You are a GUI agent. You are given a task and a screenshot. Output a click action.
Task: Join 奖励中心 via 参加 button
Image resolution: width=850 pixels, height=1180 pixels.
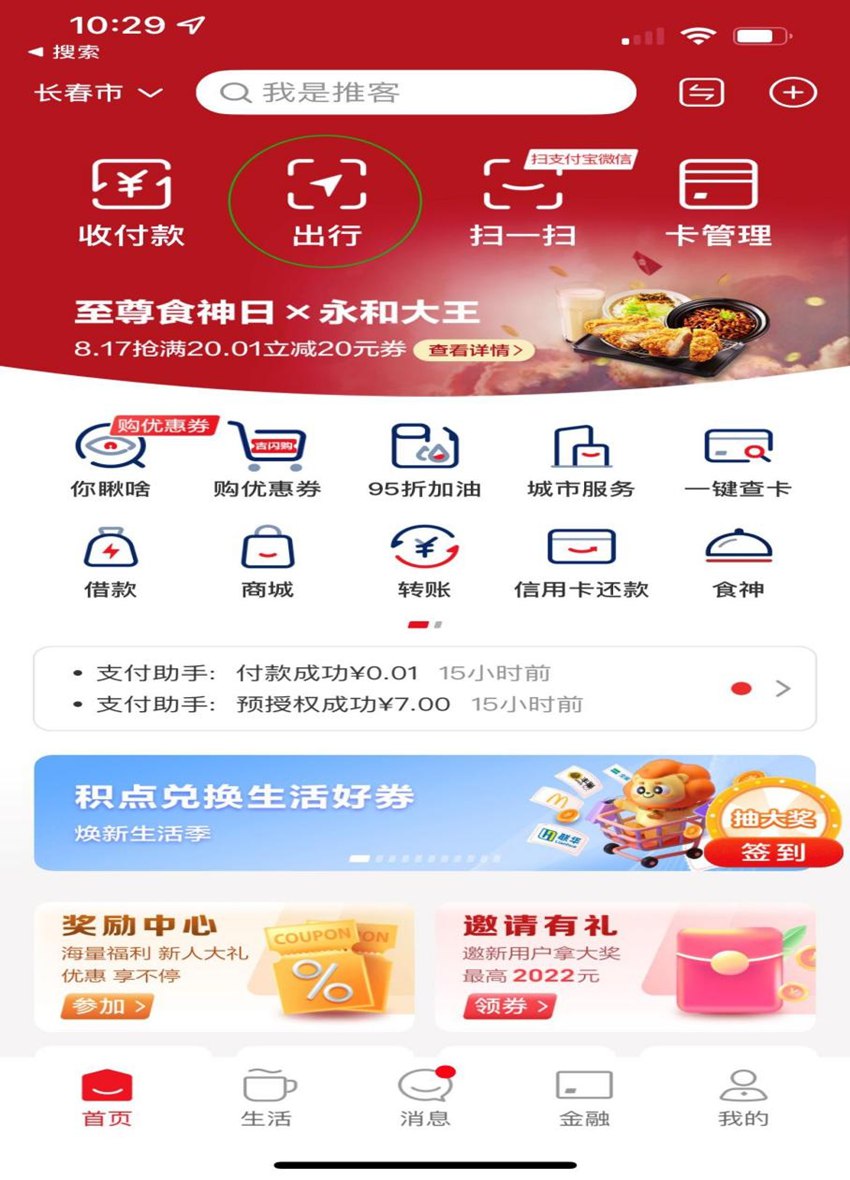click(106, 1005)
